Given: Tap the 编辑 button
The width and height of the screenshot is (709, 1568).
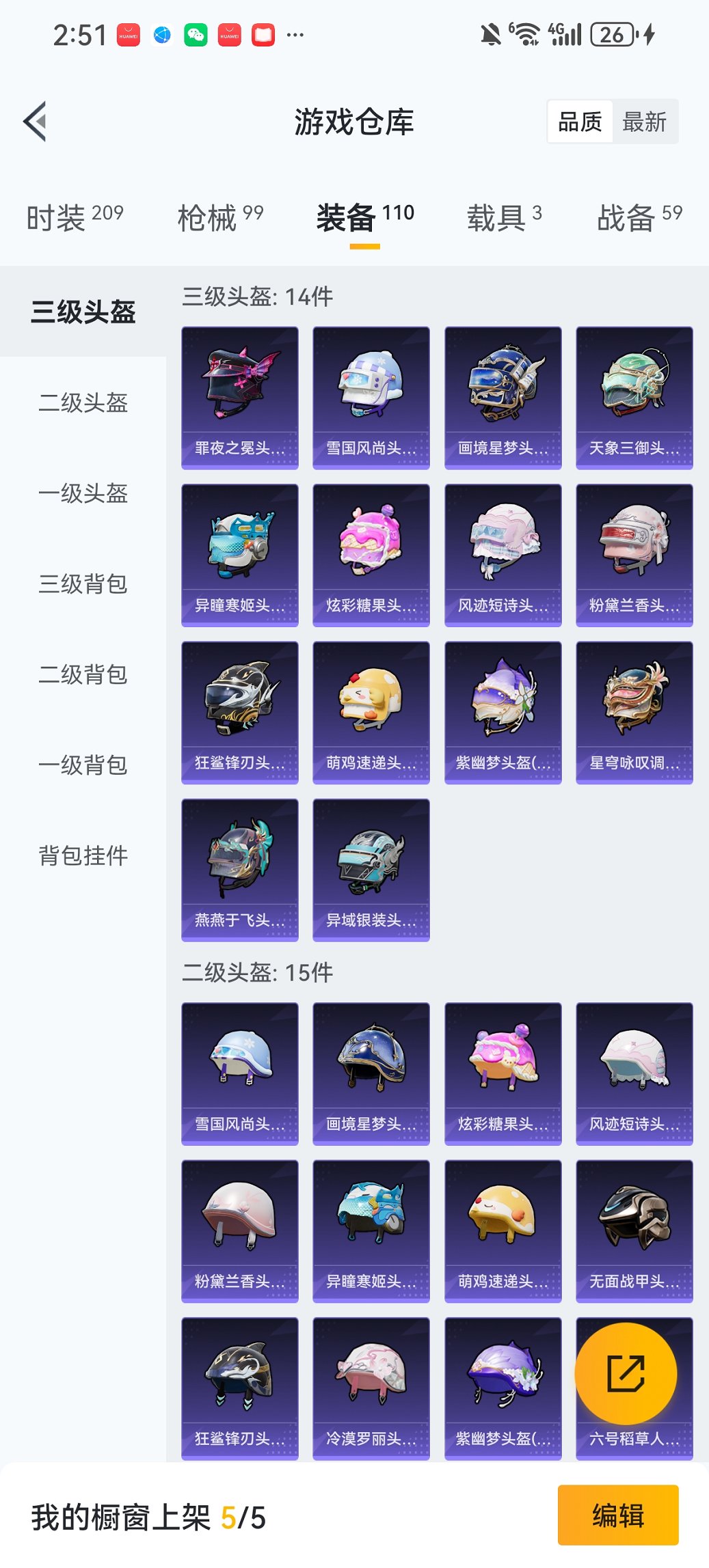Looking at the screenshot, I should pos(618,1515).
